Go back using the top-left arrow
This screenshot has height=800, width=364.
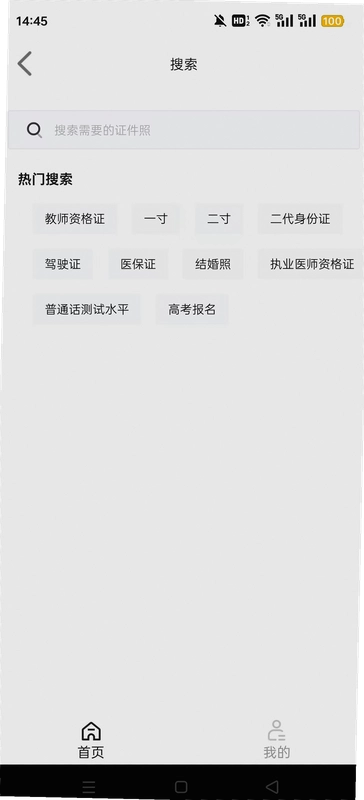click(25, 64)
